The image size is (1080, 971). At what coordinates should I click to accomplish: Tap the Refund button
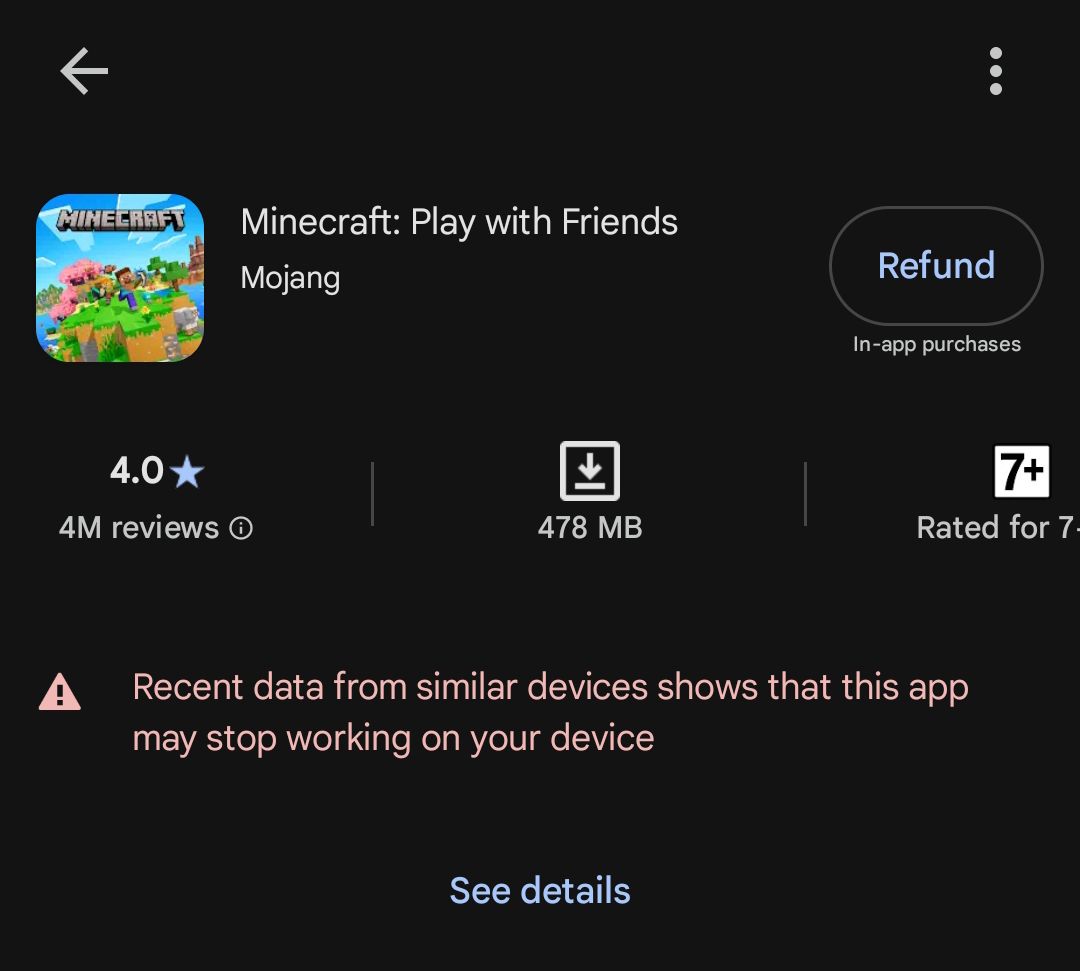(936, 266)
